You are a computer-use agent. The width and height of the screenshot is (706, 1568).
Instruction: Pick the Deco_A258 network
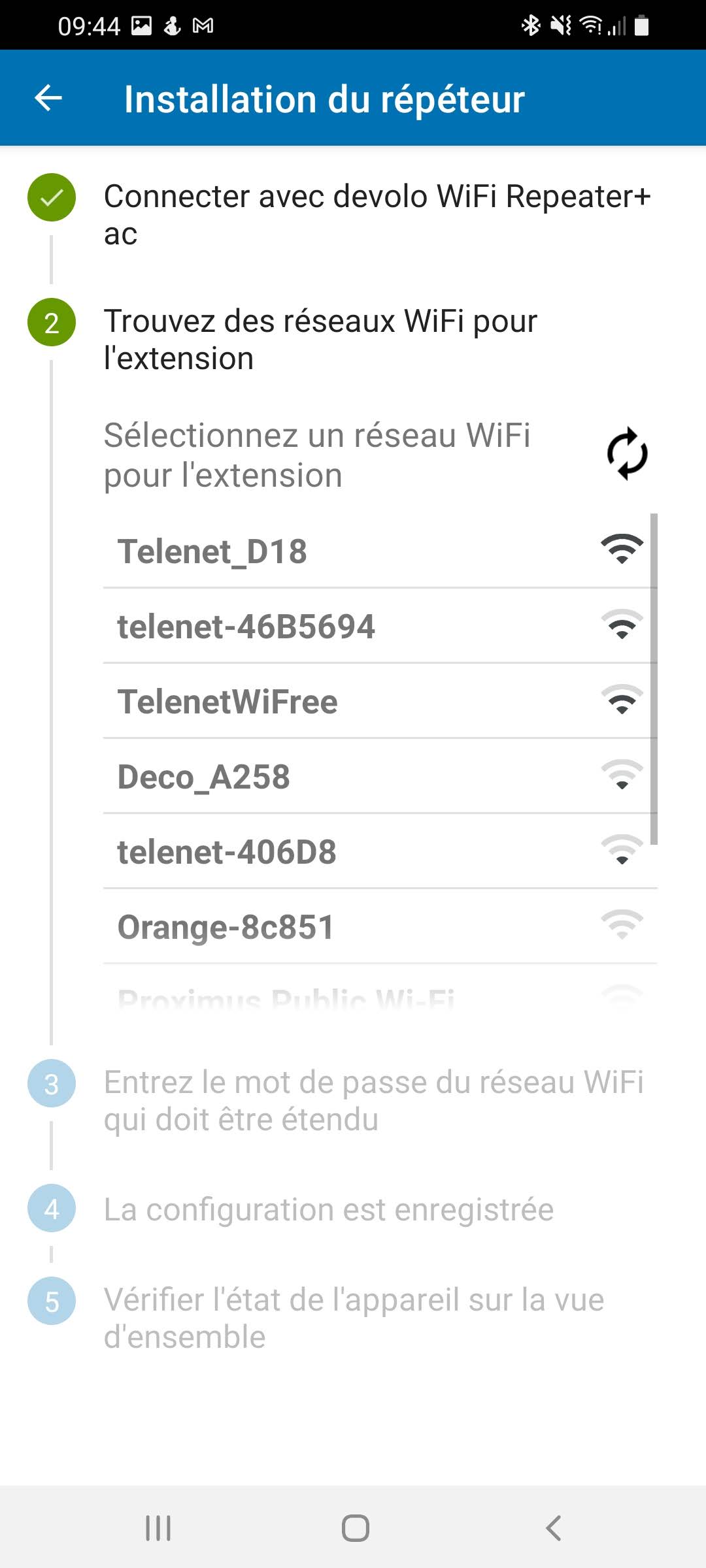(379, 777)
